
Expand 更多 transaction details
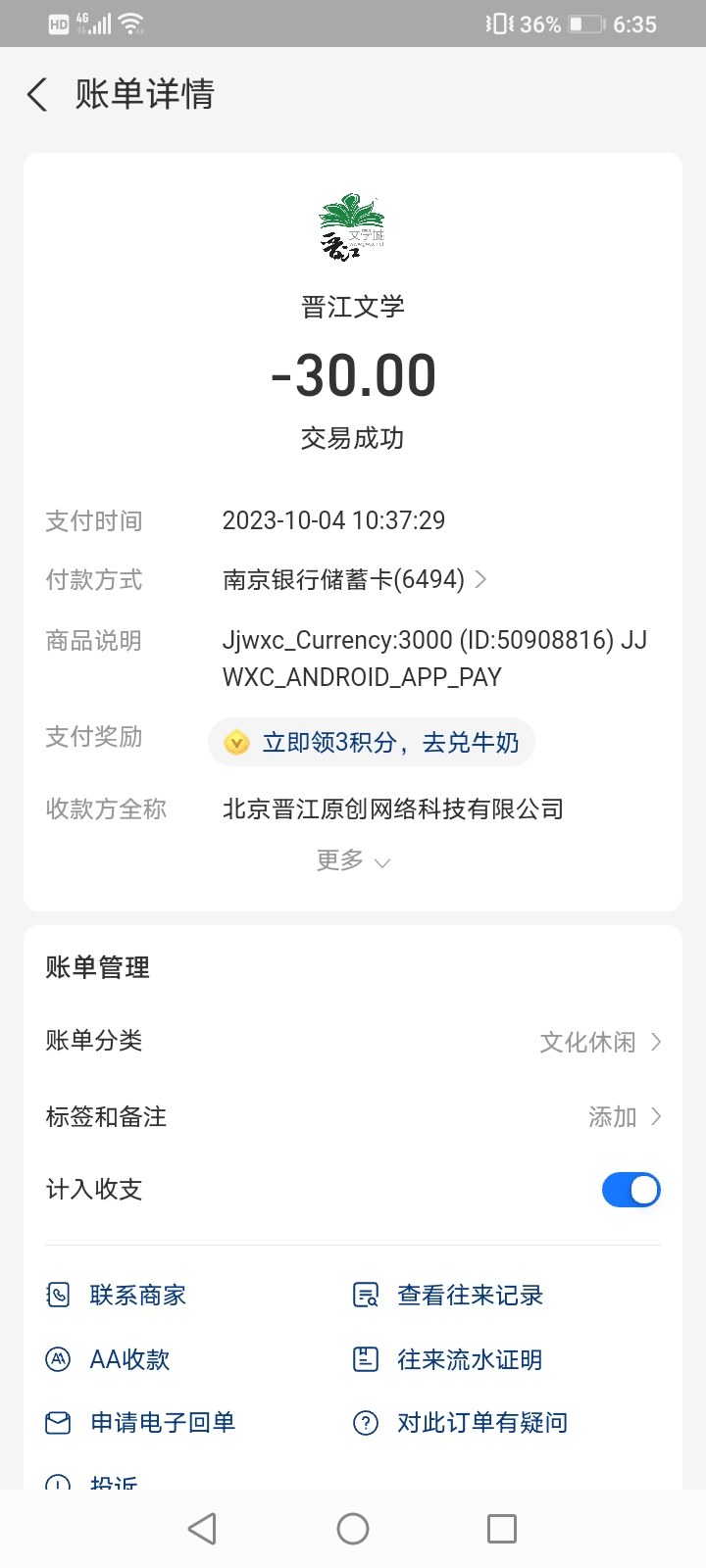tap(353, 860)
